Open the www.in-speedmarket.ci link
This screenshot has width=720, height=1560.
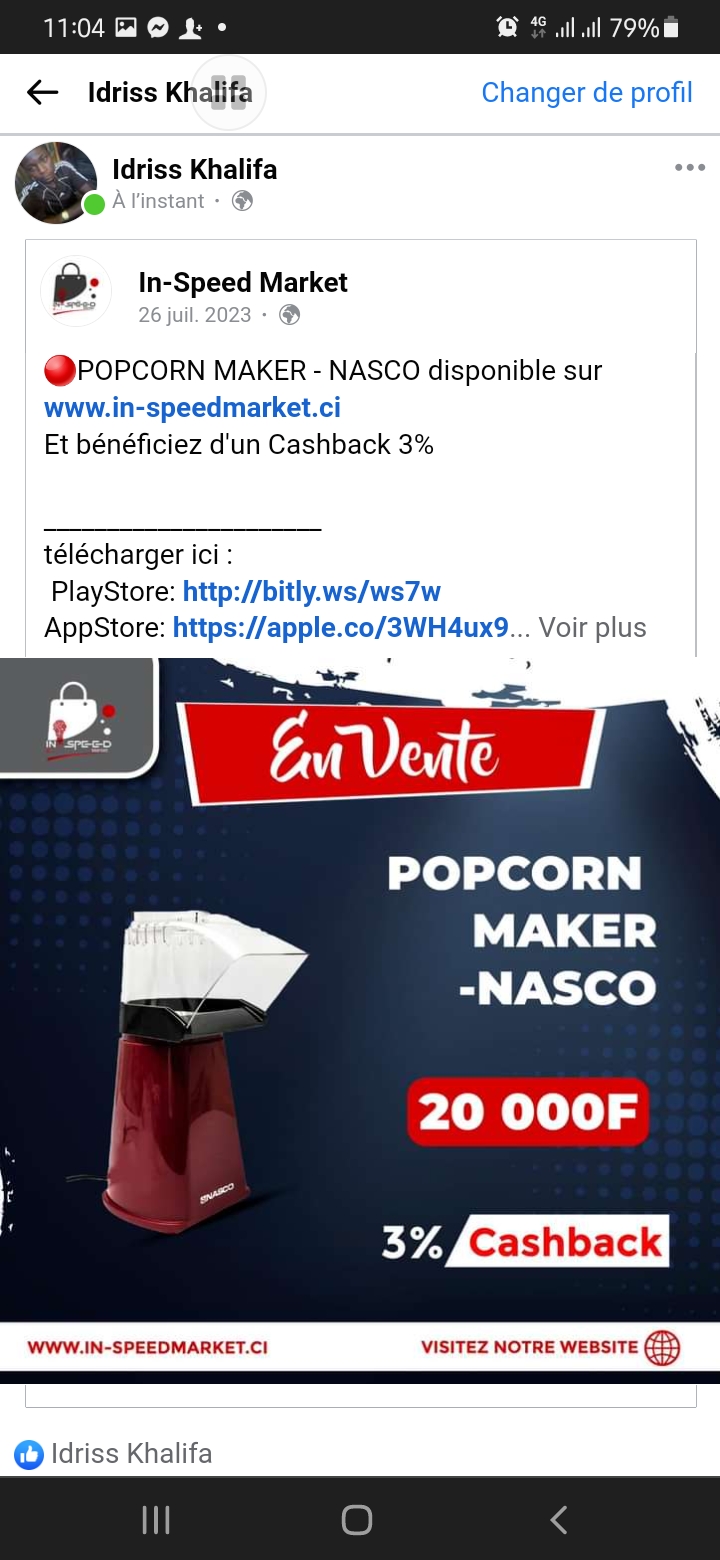pyautogui.click(x=192, y=408)
